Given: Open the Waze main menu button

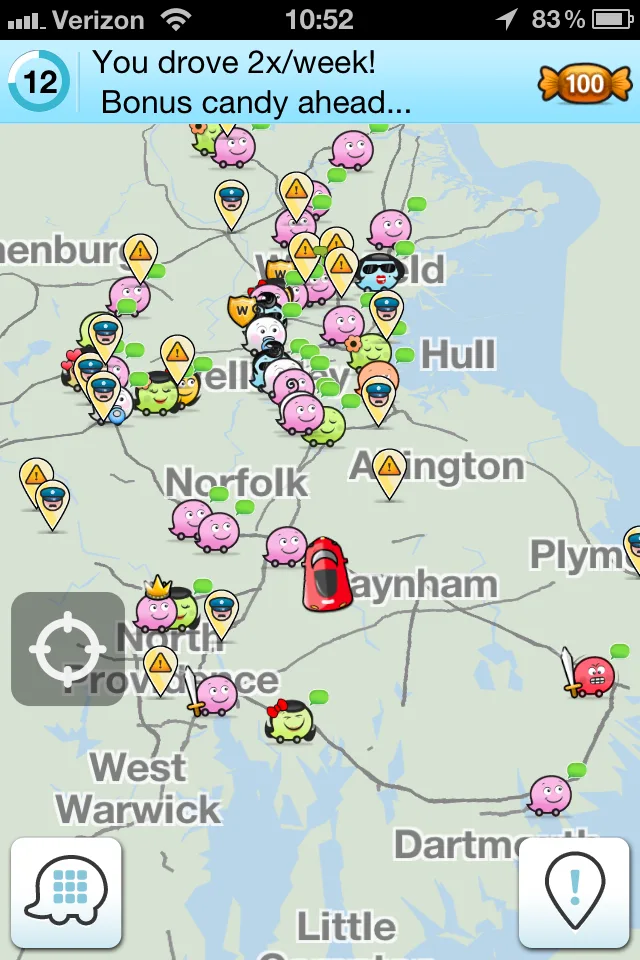Looking at the screenshot, I should click(x=66, y=892).
